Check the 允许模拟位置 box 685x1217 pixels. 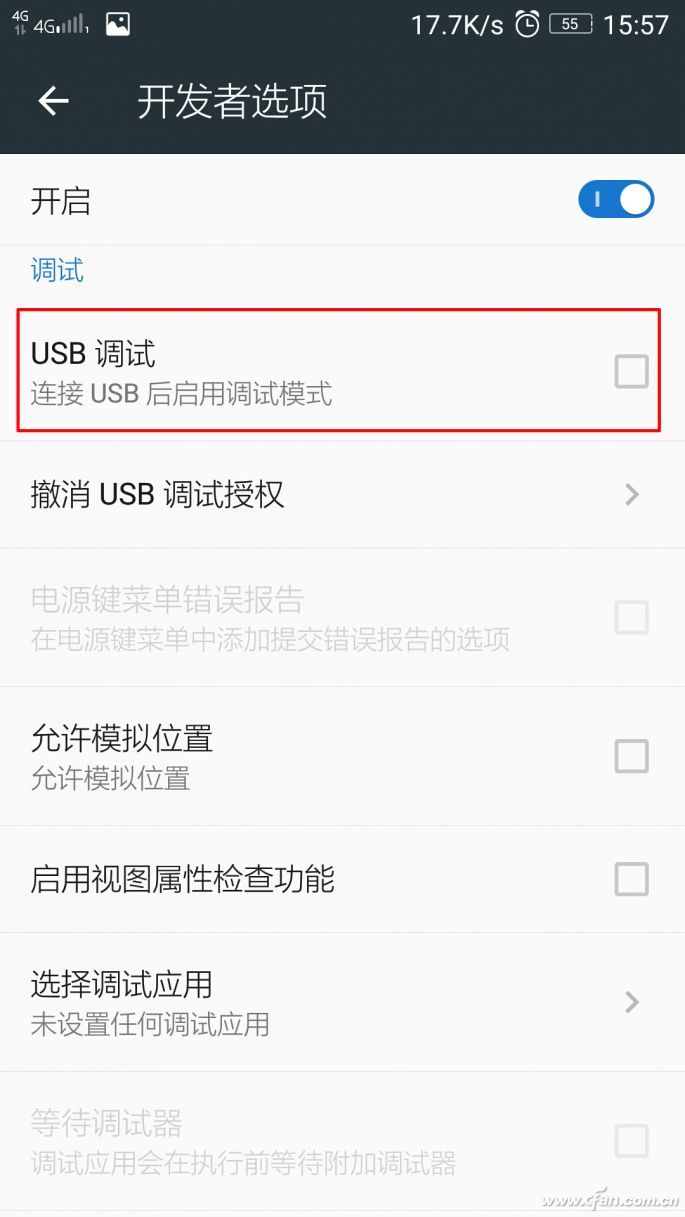tap(631, 756)
